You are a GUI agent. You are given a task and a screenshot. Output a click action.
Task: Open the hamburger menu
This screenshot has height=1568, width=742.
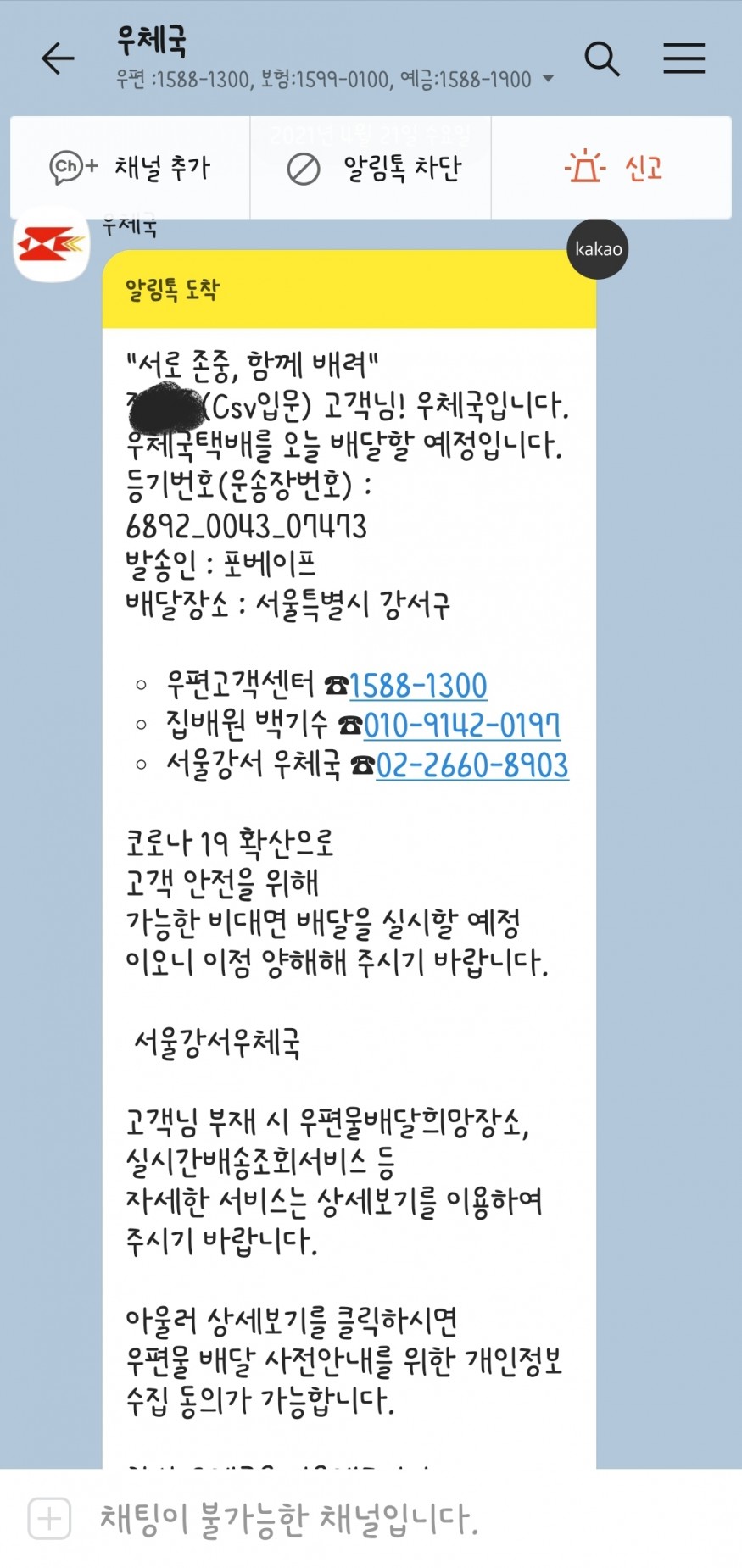[x=683, y=58]
